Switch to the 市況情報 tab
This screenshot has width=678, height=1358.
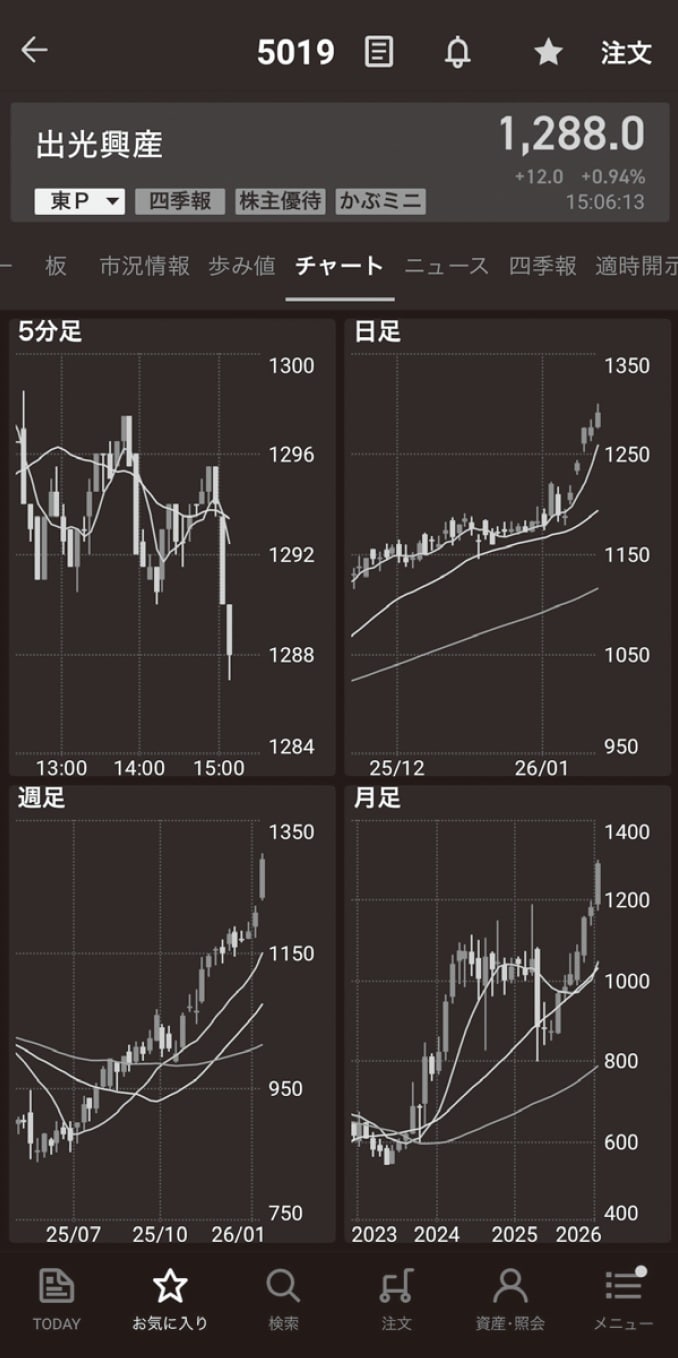click(144, 266)
